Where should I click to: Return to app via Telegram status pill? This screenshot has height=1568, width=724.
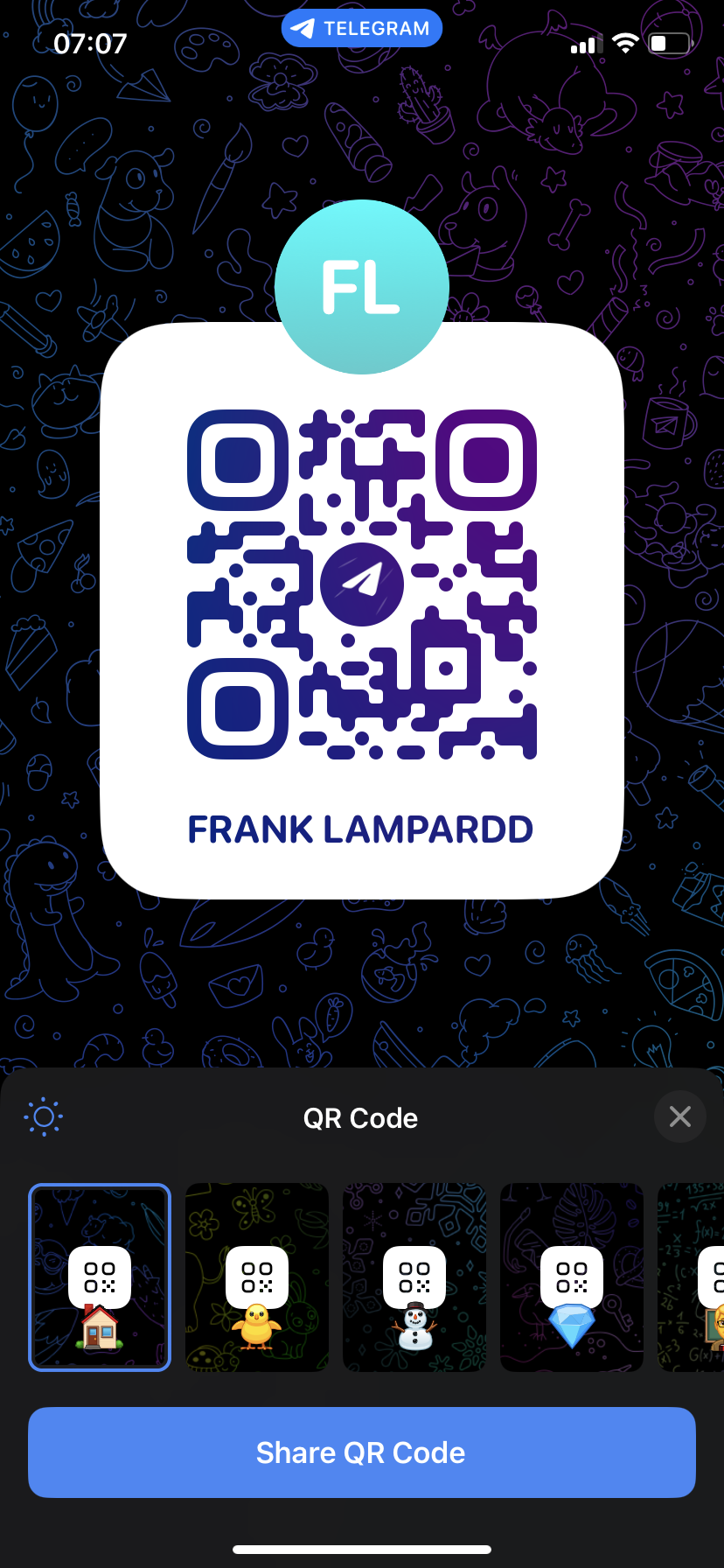tap(362, 28)
